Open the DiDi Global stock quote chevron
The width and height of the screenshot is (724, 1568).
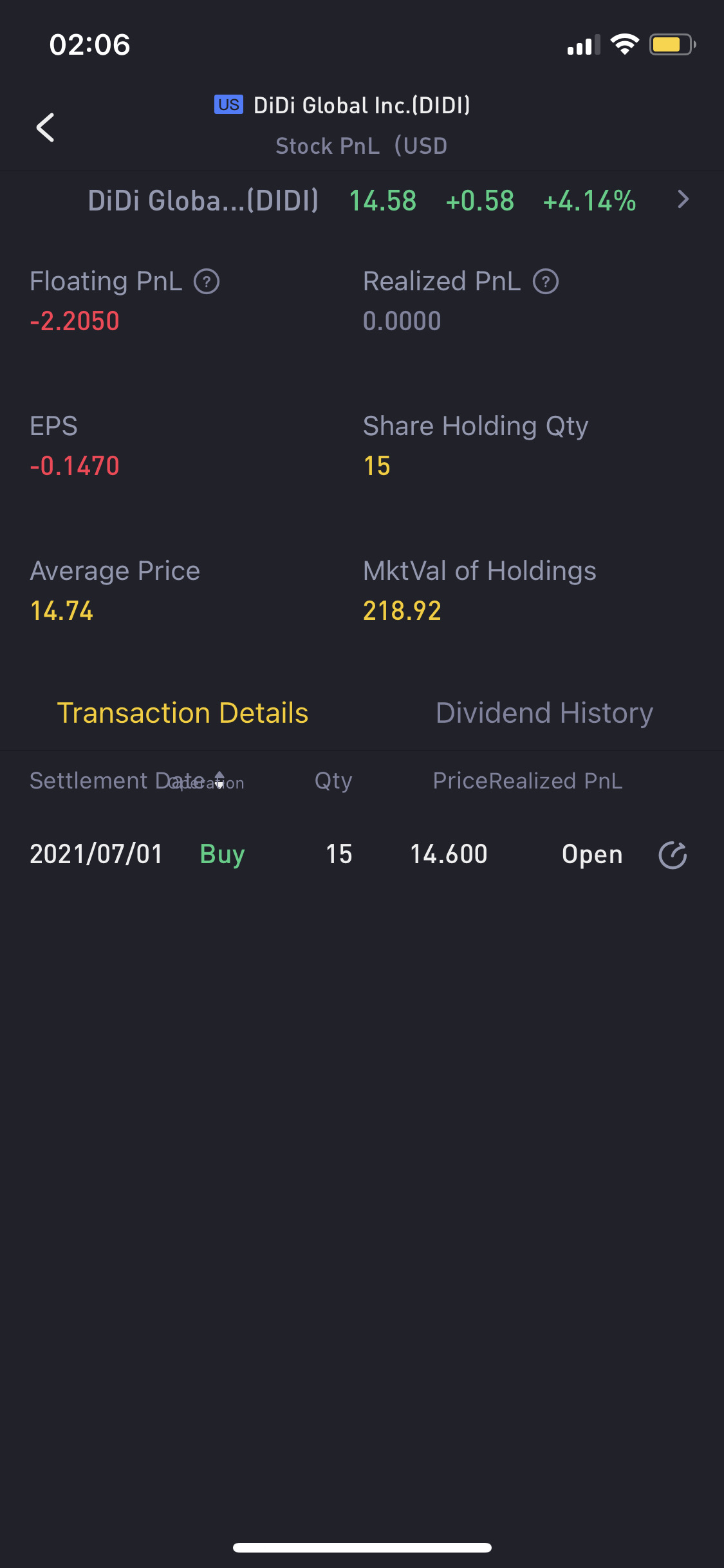(683, 200)
